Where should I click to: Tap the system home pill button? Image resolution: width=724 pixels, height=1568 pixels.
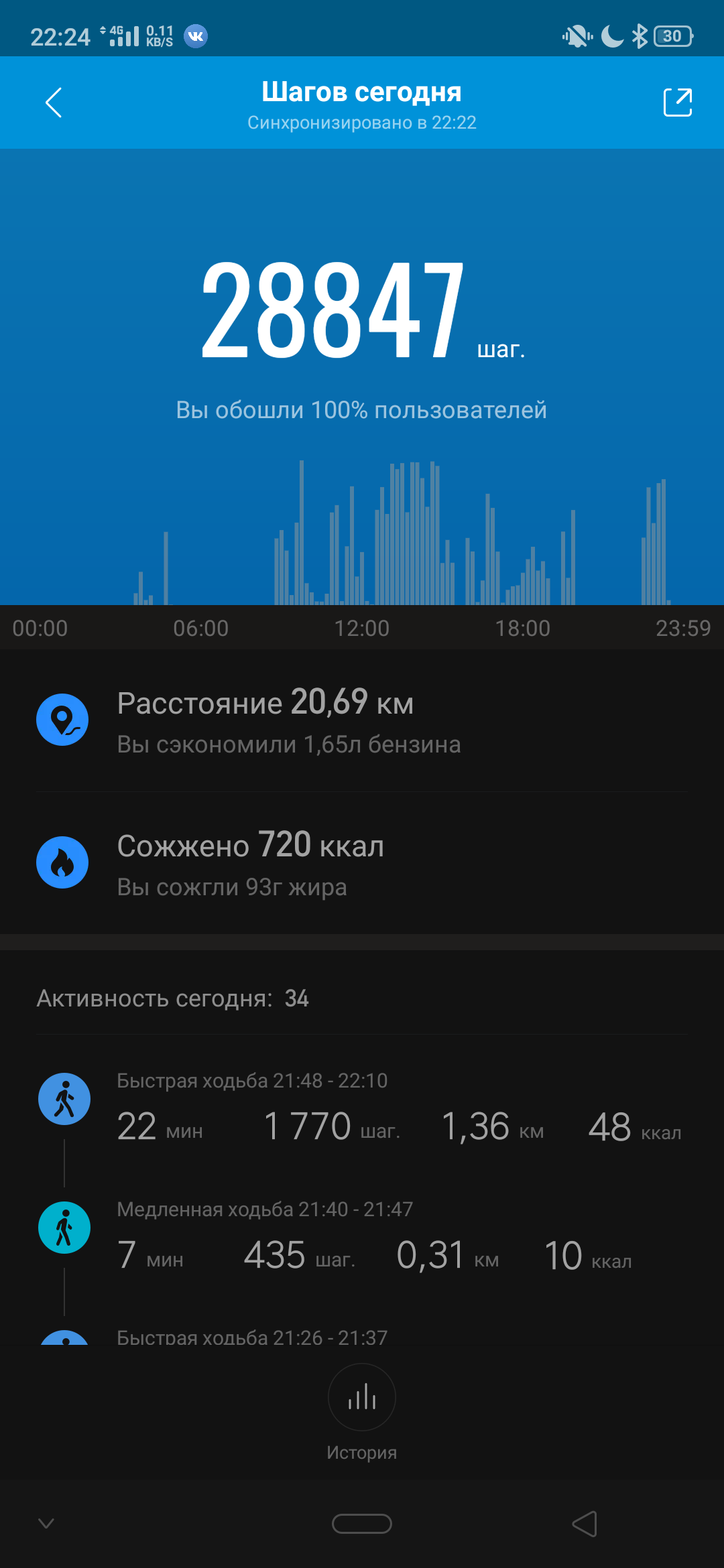[362, 1524]
